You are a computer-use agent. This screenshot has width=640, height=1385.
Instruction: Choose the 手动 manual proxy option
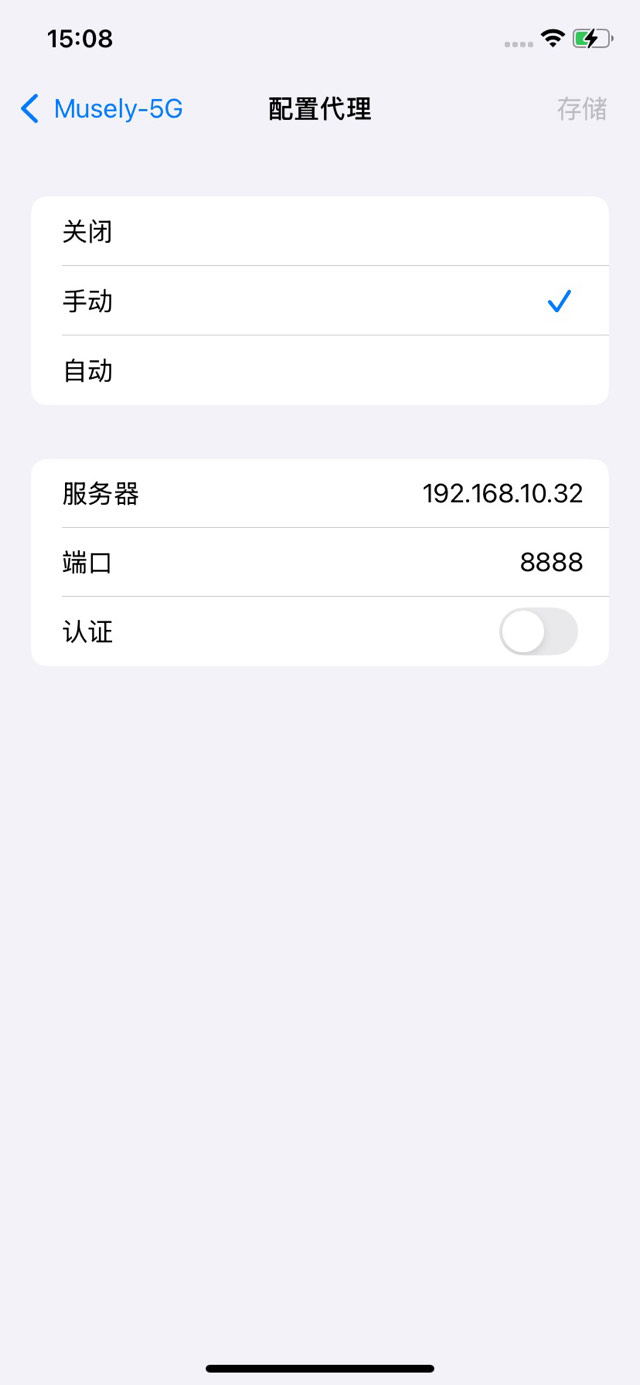320,301
